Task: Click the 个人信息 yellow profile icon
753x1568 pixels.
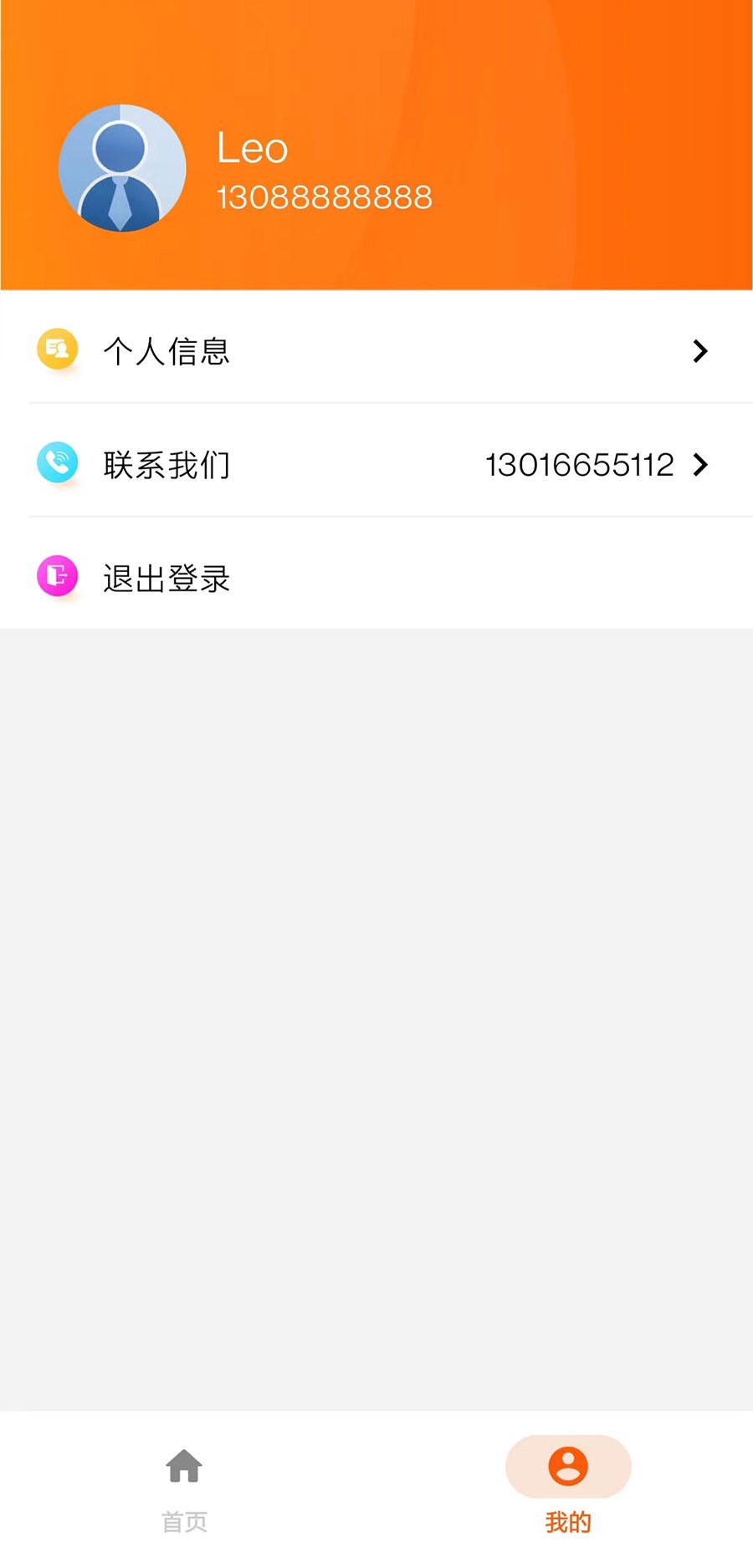Action: [x=57, y=349]
